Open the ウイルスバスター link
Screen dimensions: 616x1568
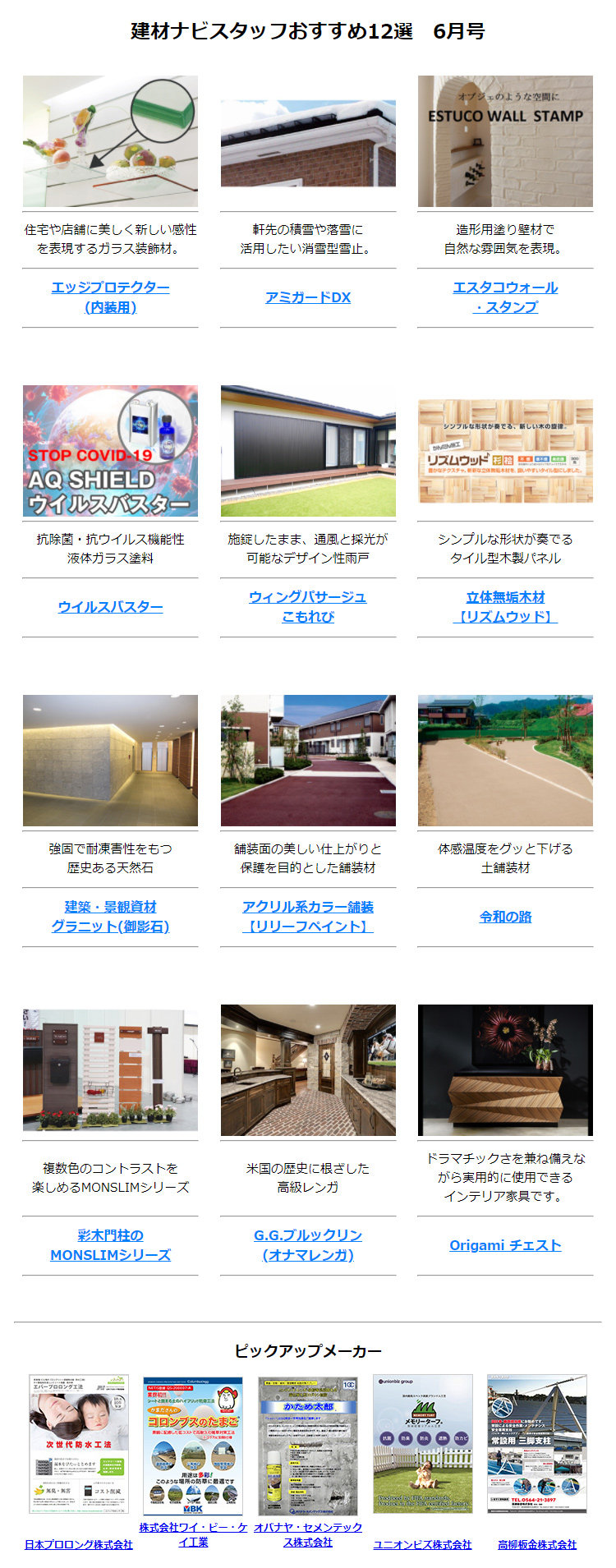(110, 607)
